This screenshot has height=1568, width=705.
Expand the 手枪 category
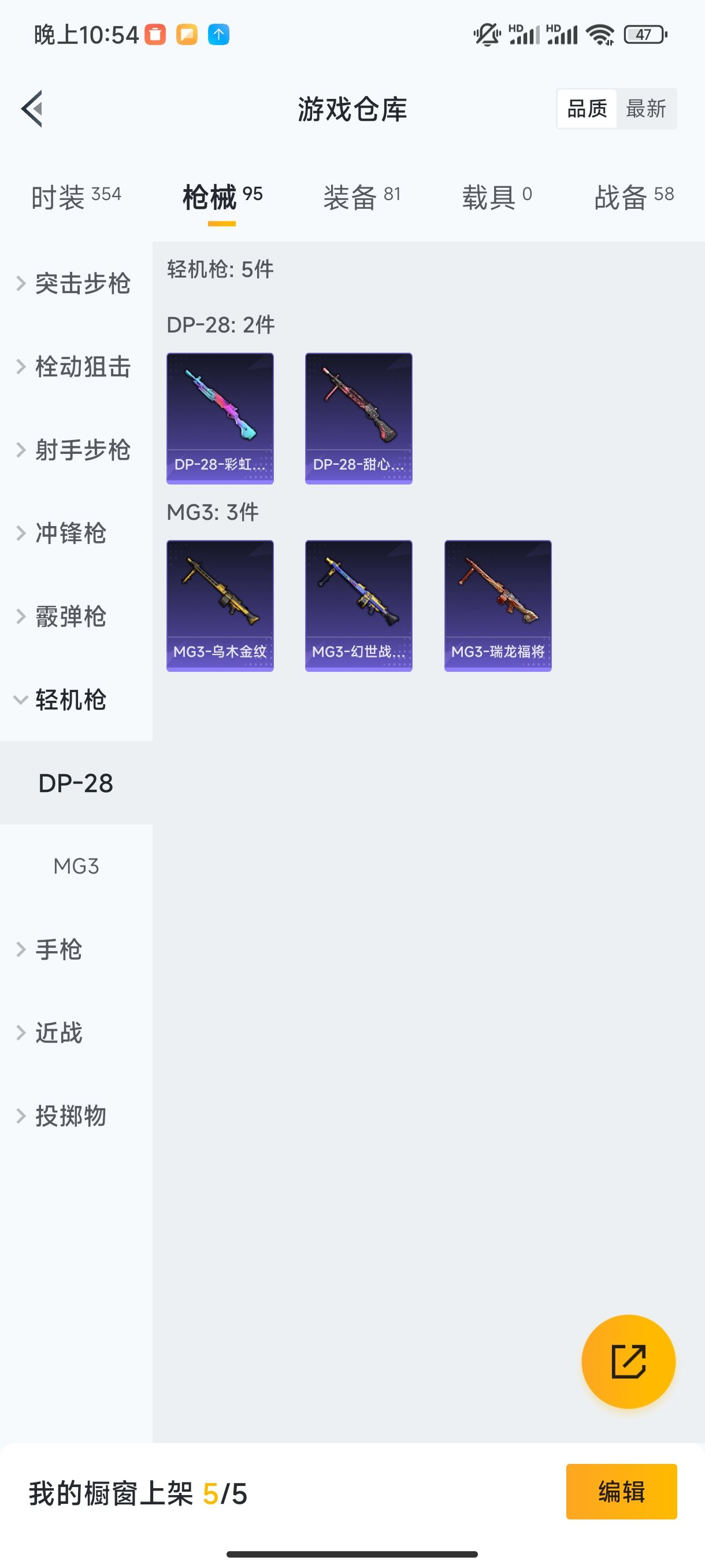76,949
